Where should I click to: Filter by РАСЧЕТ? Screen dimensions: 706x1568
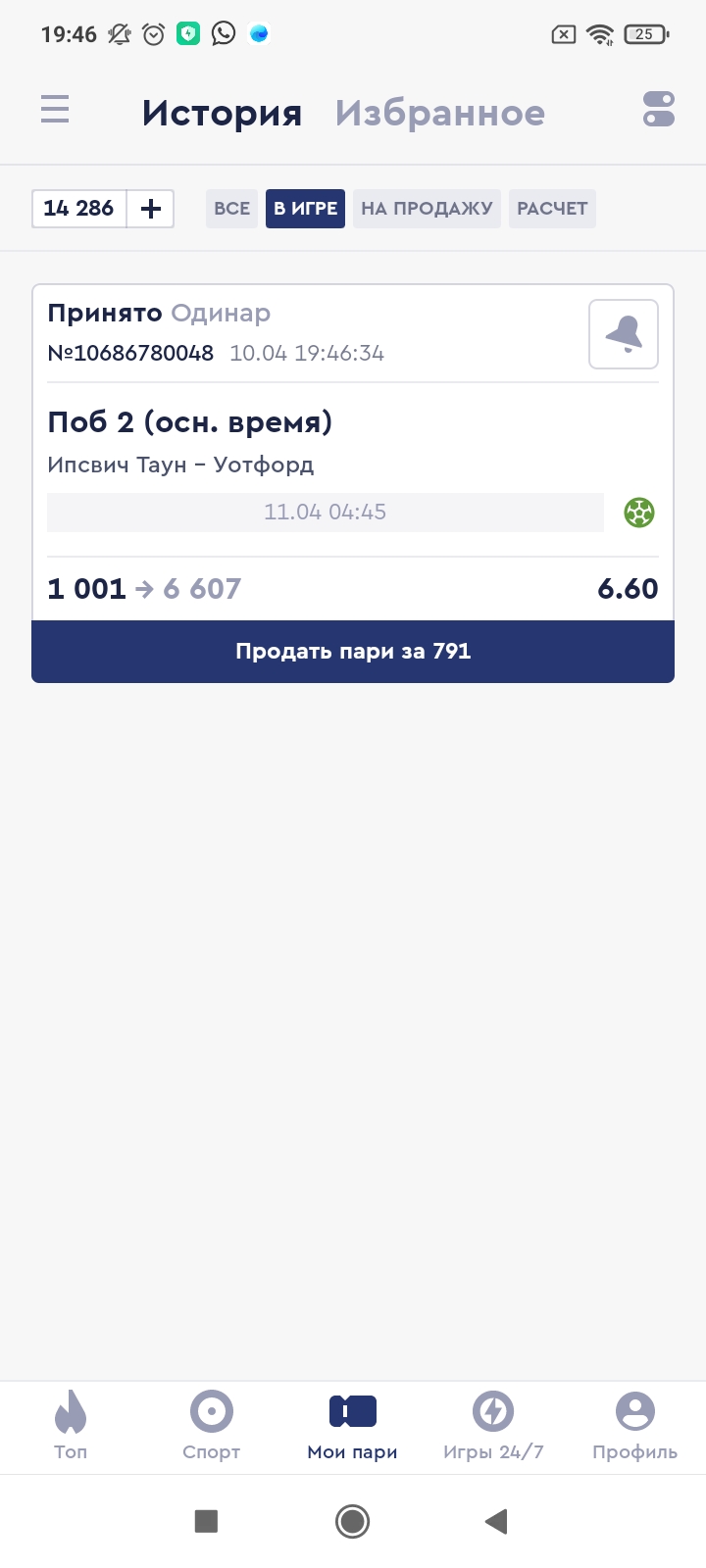tap(552, 209)
